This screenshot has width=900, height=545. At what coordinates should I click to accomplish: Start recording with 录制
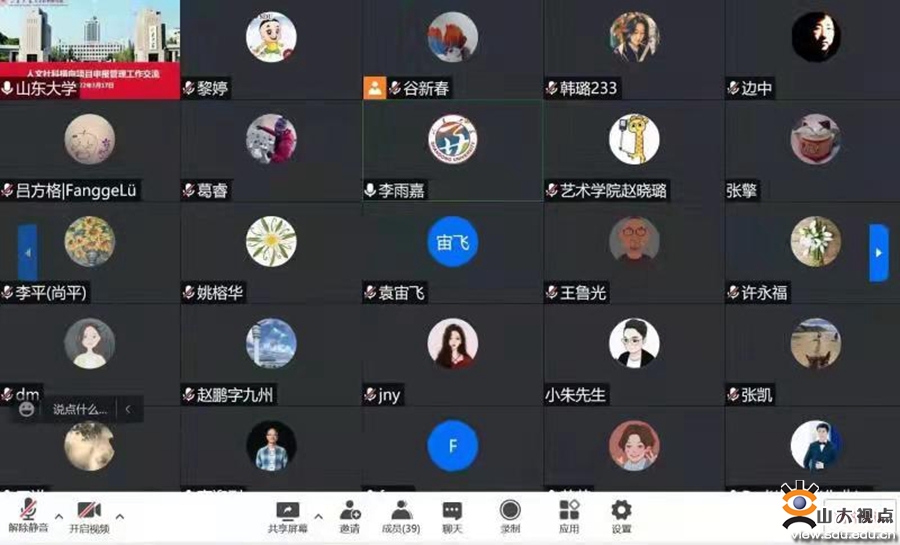510,516
